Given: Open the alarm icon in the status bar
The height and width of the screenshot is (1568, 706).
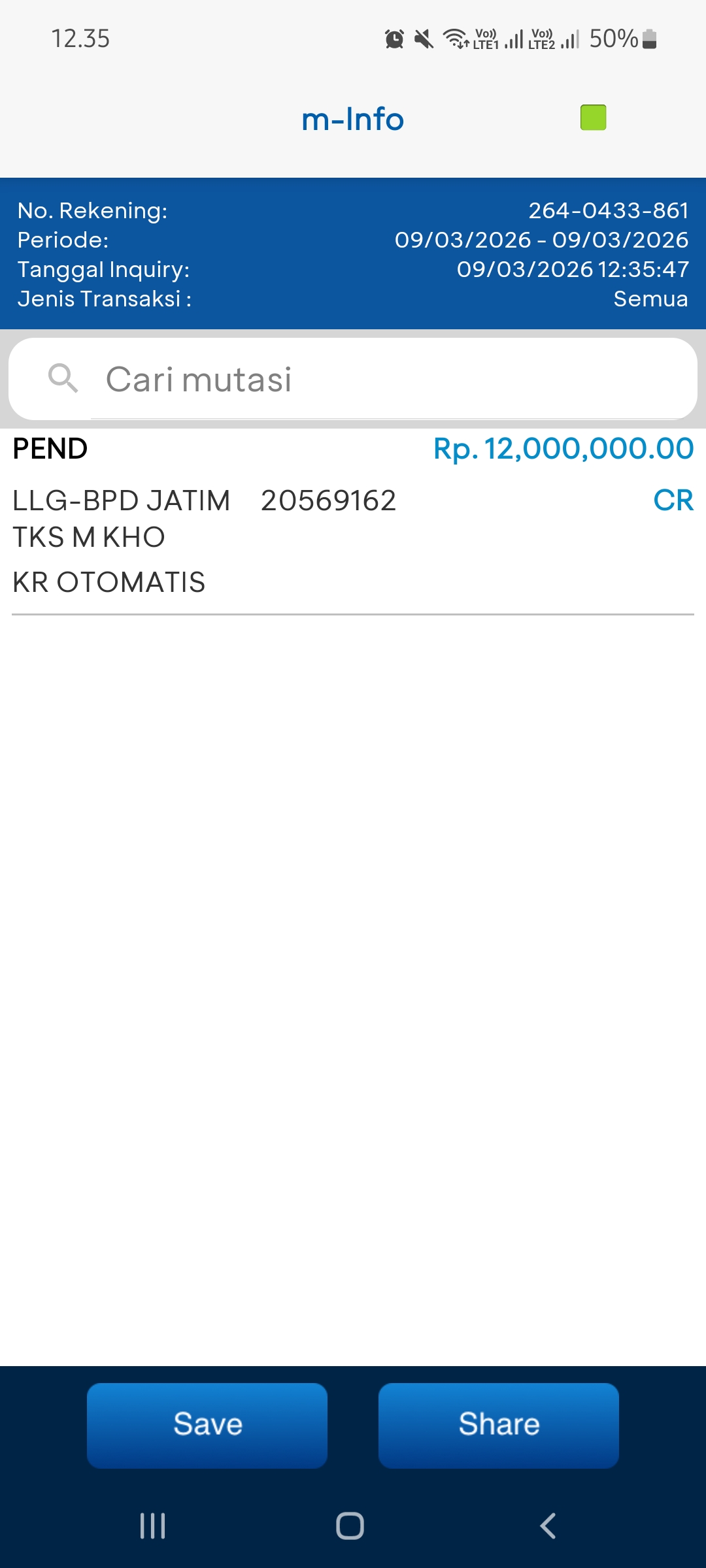Looking at the screenshot, I should coord(394,39).
